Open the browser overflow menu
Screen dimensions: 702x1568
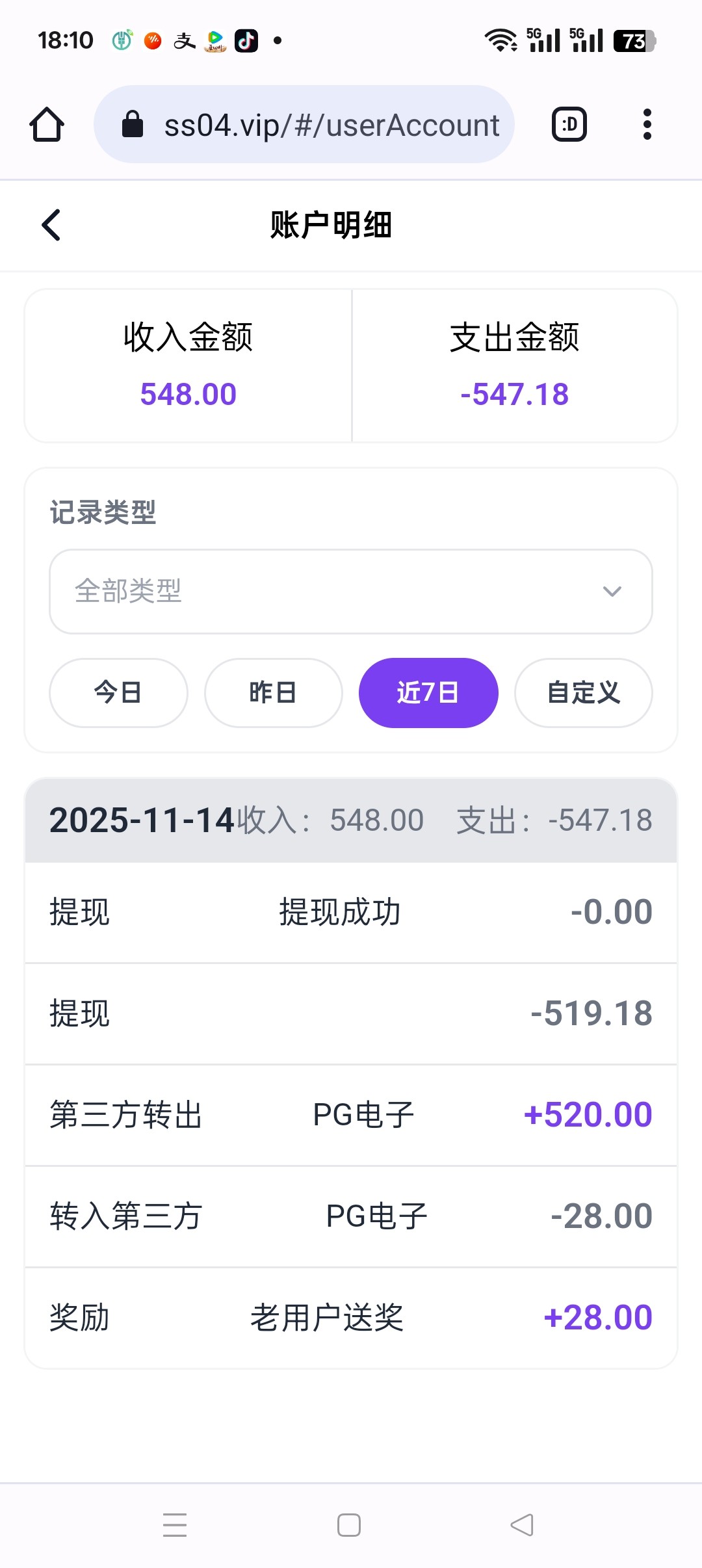click(x=646, y=124)
